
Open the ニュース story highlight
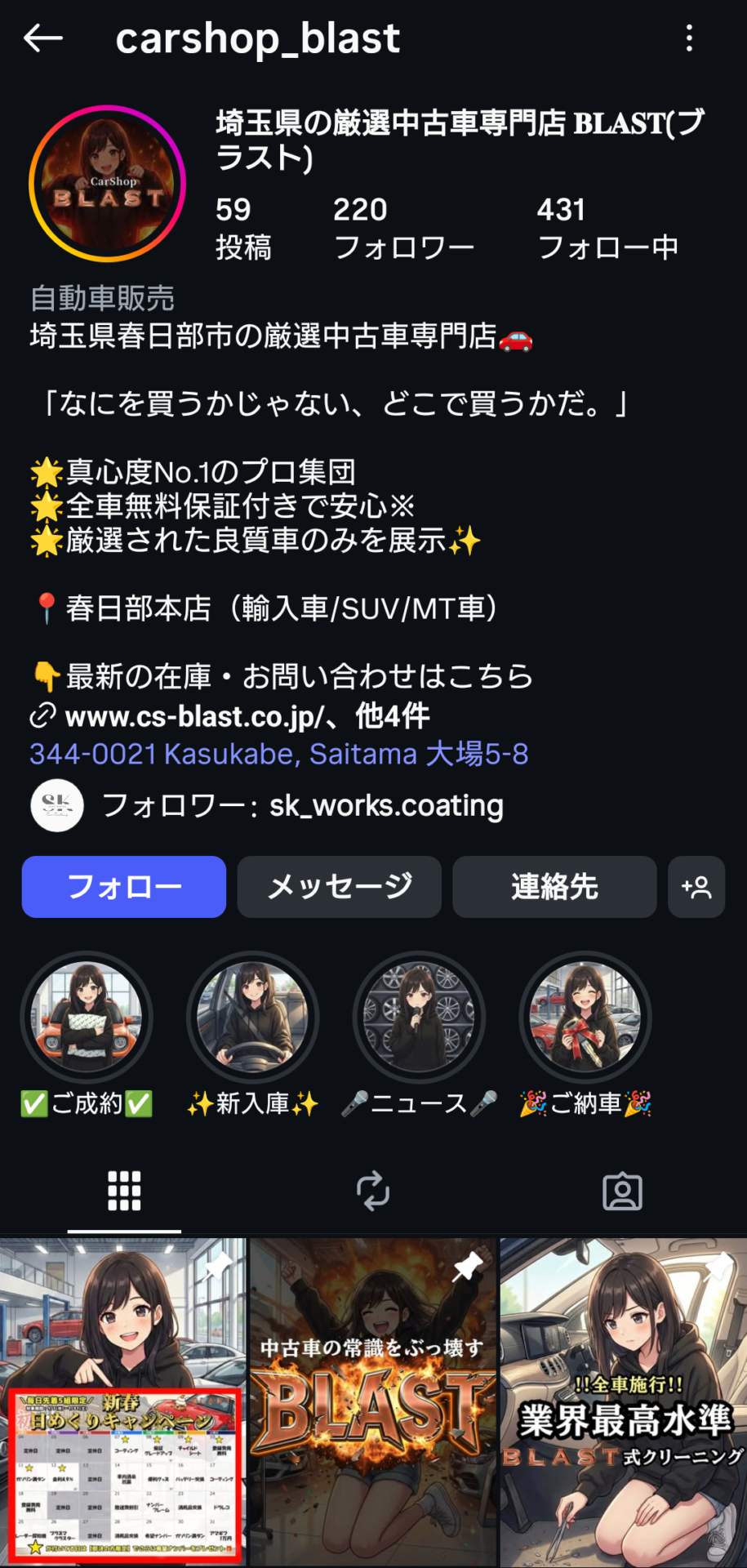pyautogui.click(x=419, y=1018)
